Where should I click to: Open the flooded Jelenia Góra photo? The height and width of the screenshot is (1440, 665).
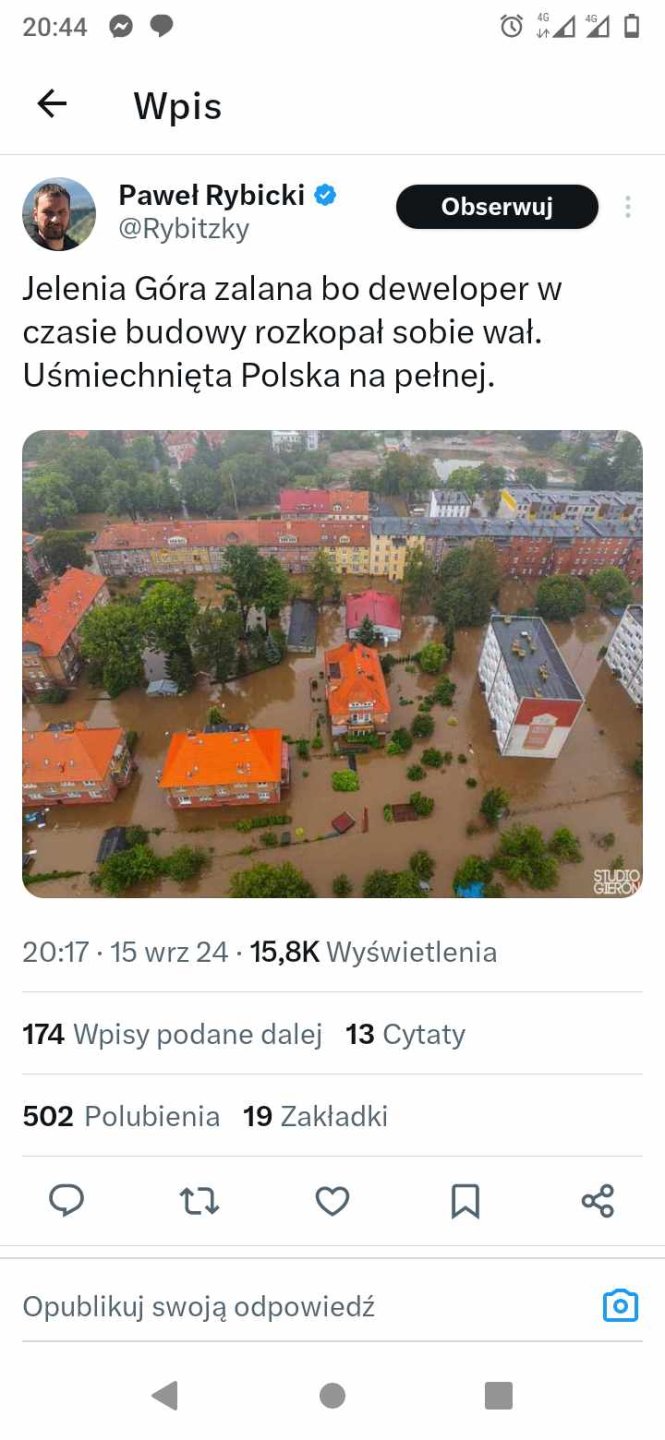332,664
